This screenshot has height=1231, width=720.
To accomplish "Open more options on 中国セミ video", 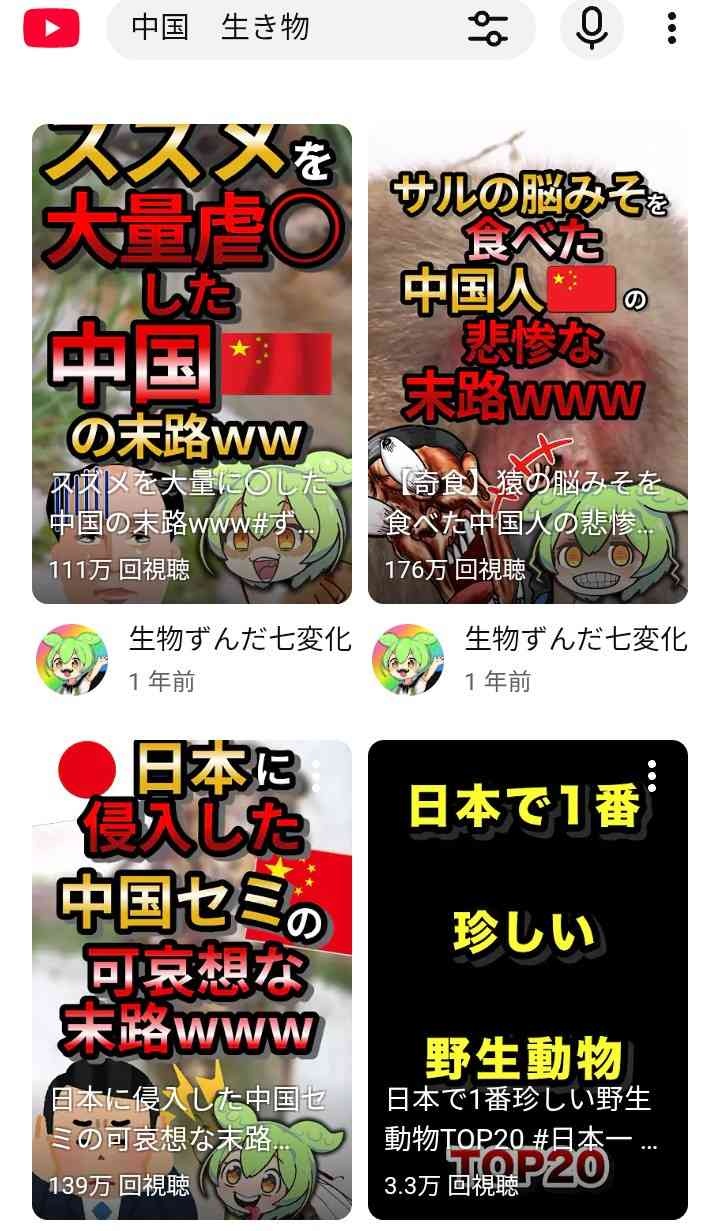I will click(x=317, y=775).
